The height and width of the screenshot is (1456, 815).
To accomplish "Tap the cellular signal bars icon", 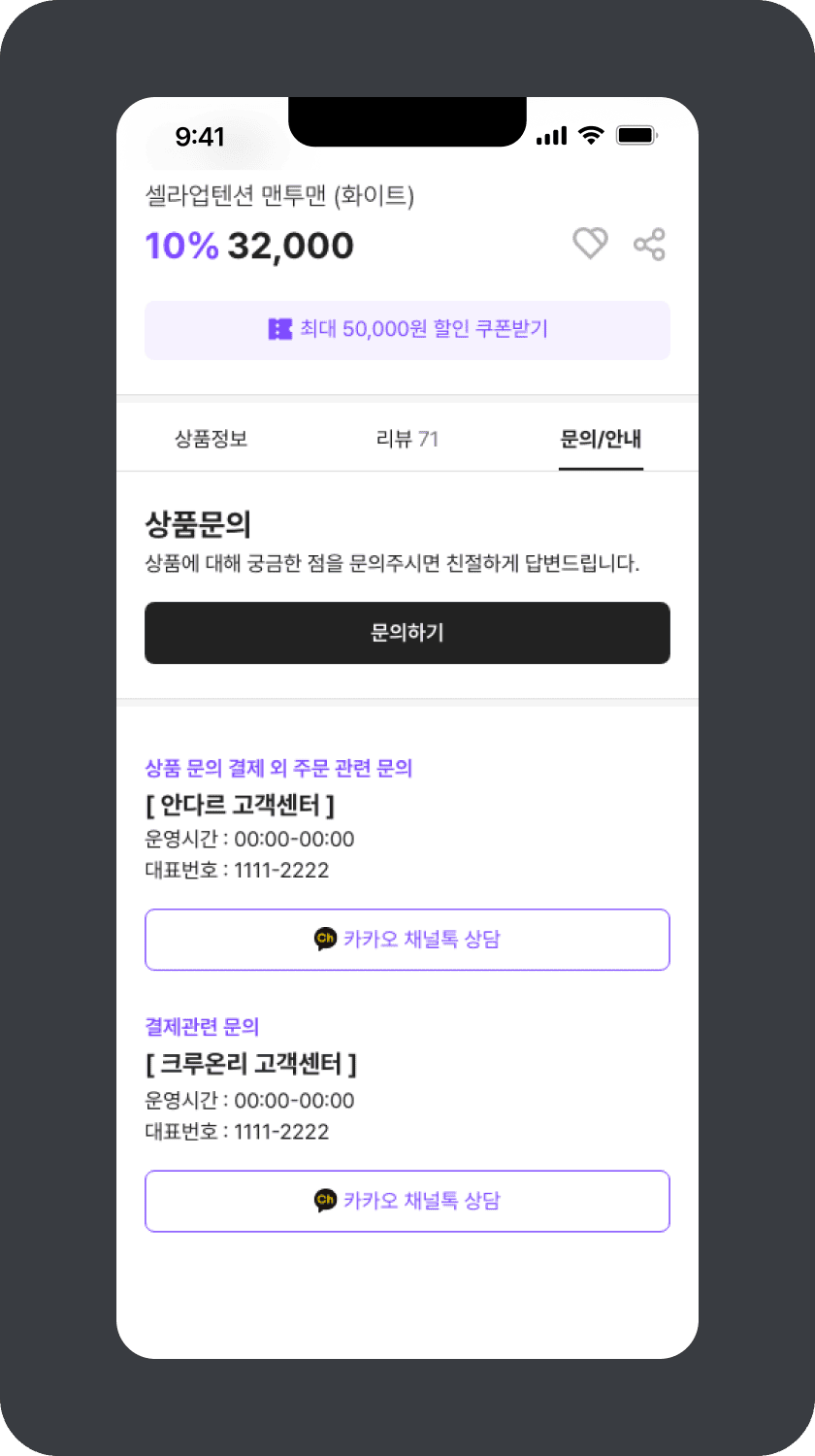I will pyautogui.click(x=551, y=136).
